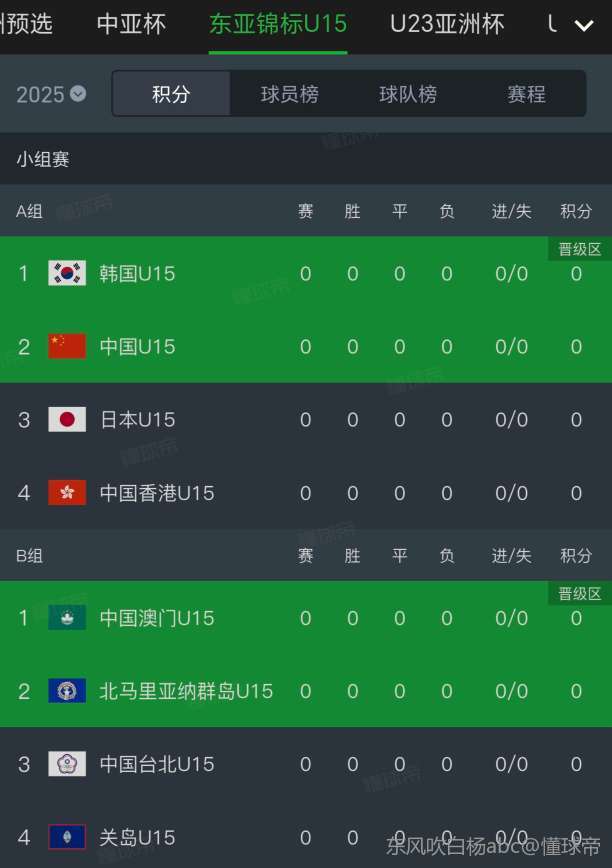Open the 中国台北U15 row

click(x=156, y=764)
